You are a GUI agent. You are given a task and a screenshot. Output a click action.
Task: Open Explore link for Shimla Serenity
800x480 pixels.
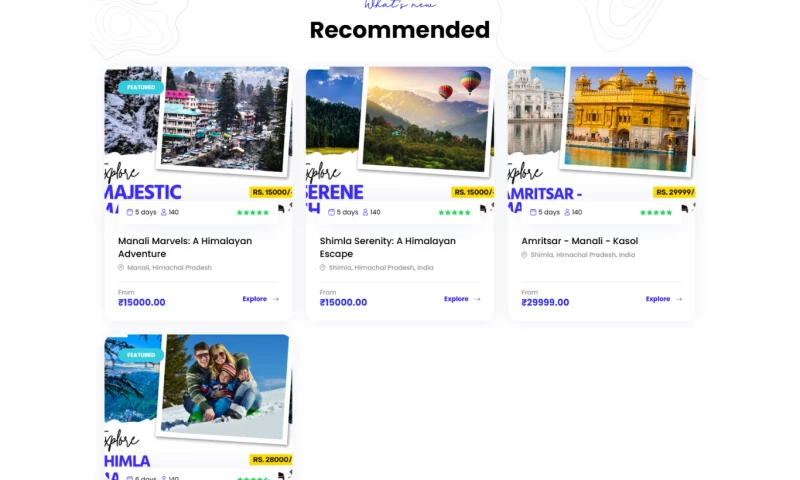pos(462,299)
